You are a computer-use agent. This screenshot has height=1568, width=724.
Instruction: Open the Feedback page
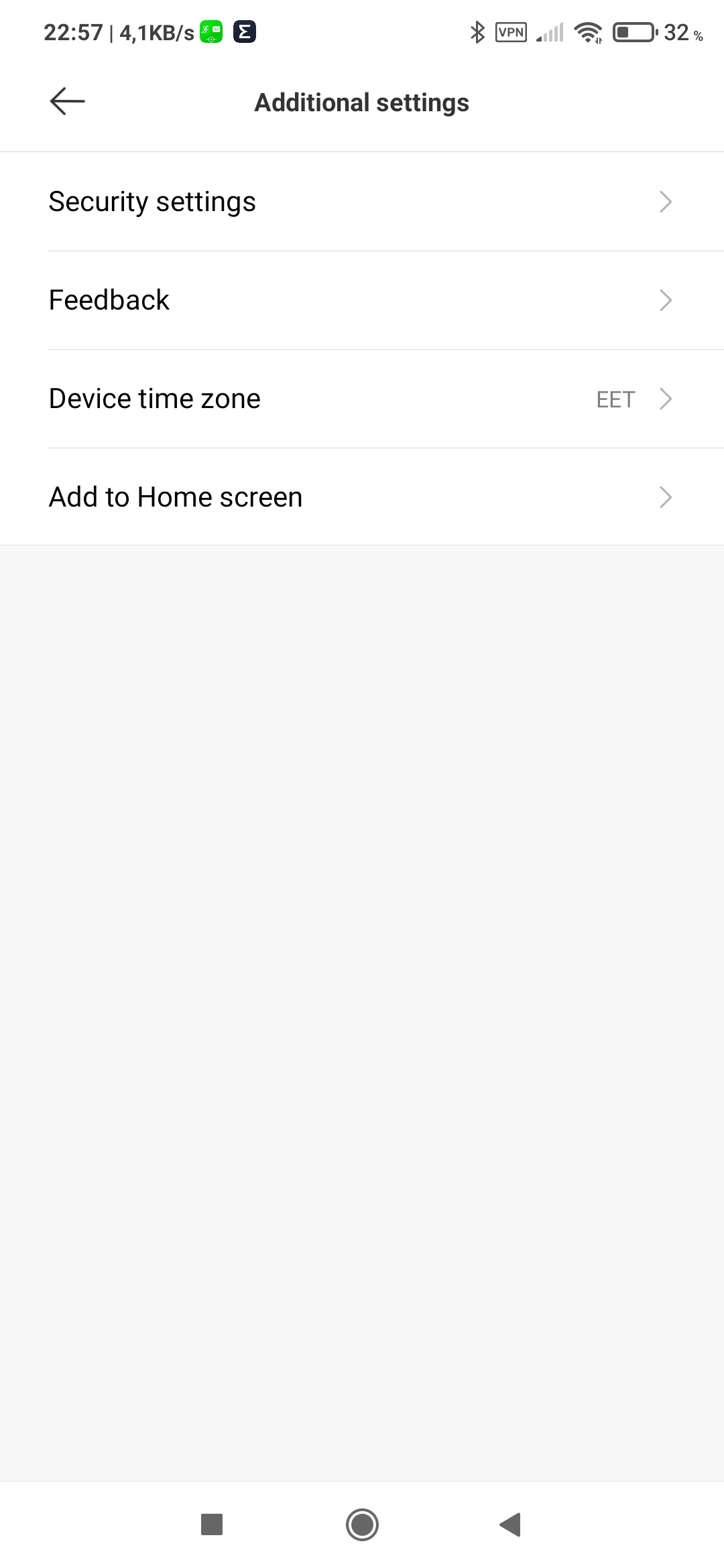(x=362, y=300)
